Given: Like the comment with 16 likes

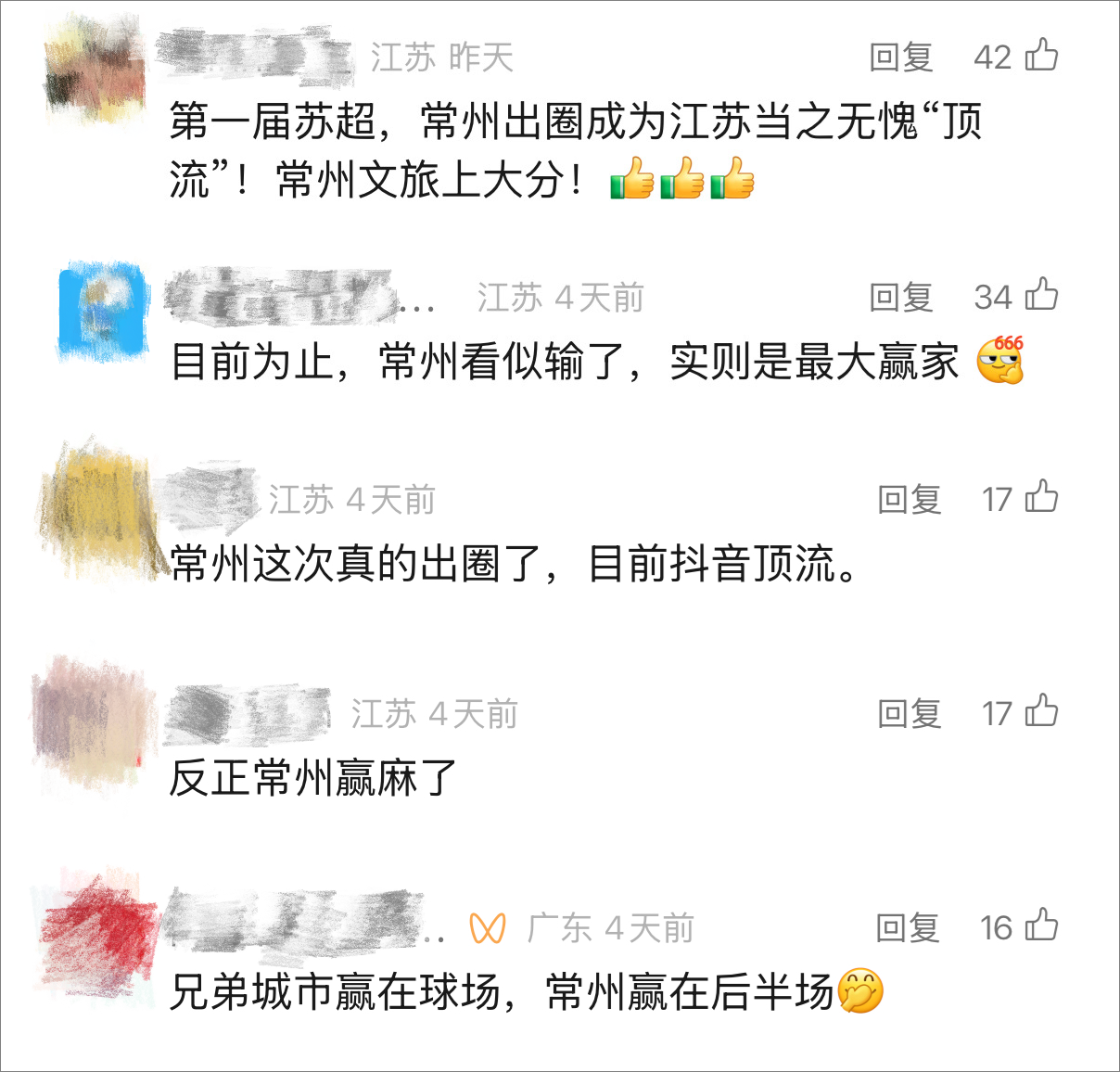Looking at the screenshot, I should coord(1042,926).
